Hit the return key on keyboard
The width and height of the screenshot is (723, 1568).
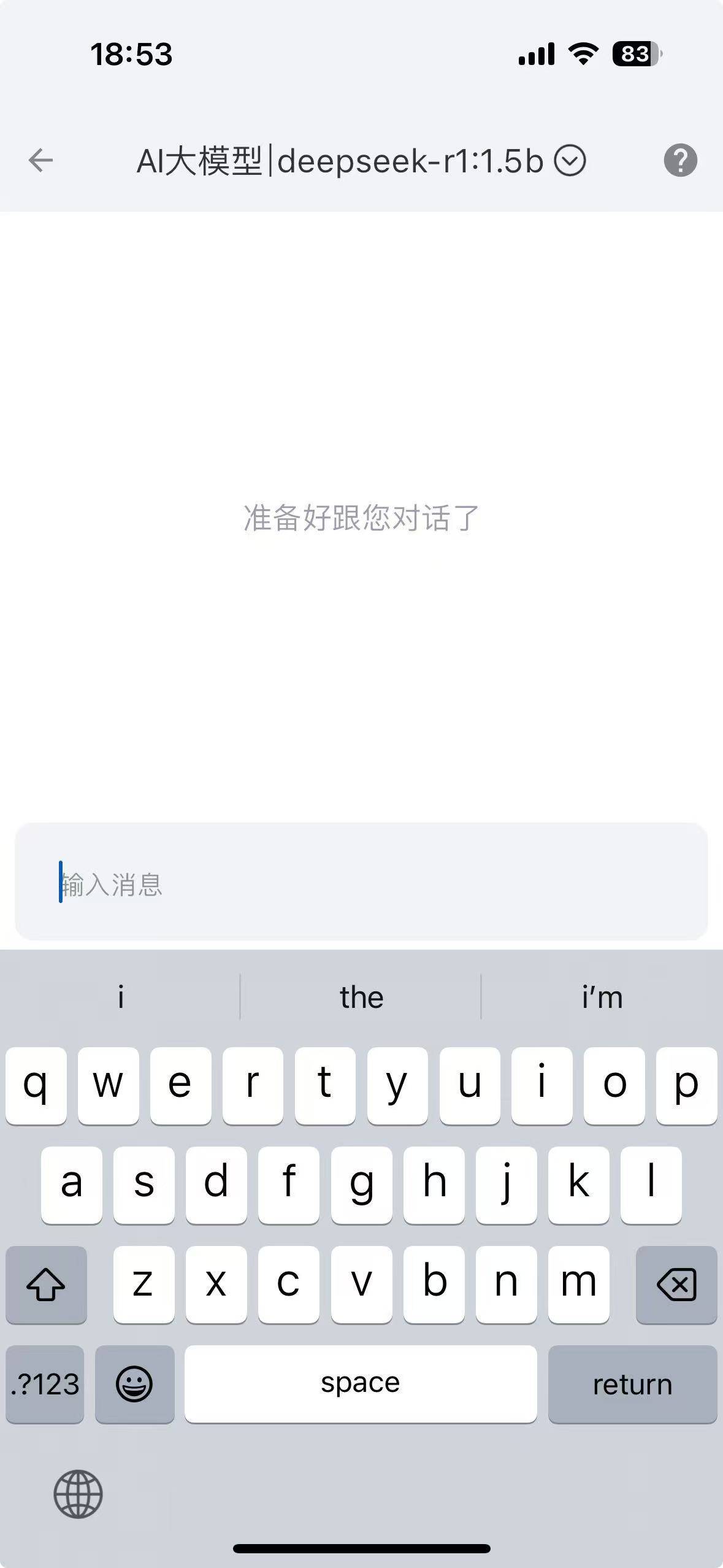[x=632, y=1384]
